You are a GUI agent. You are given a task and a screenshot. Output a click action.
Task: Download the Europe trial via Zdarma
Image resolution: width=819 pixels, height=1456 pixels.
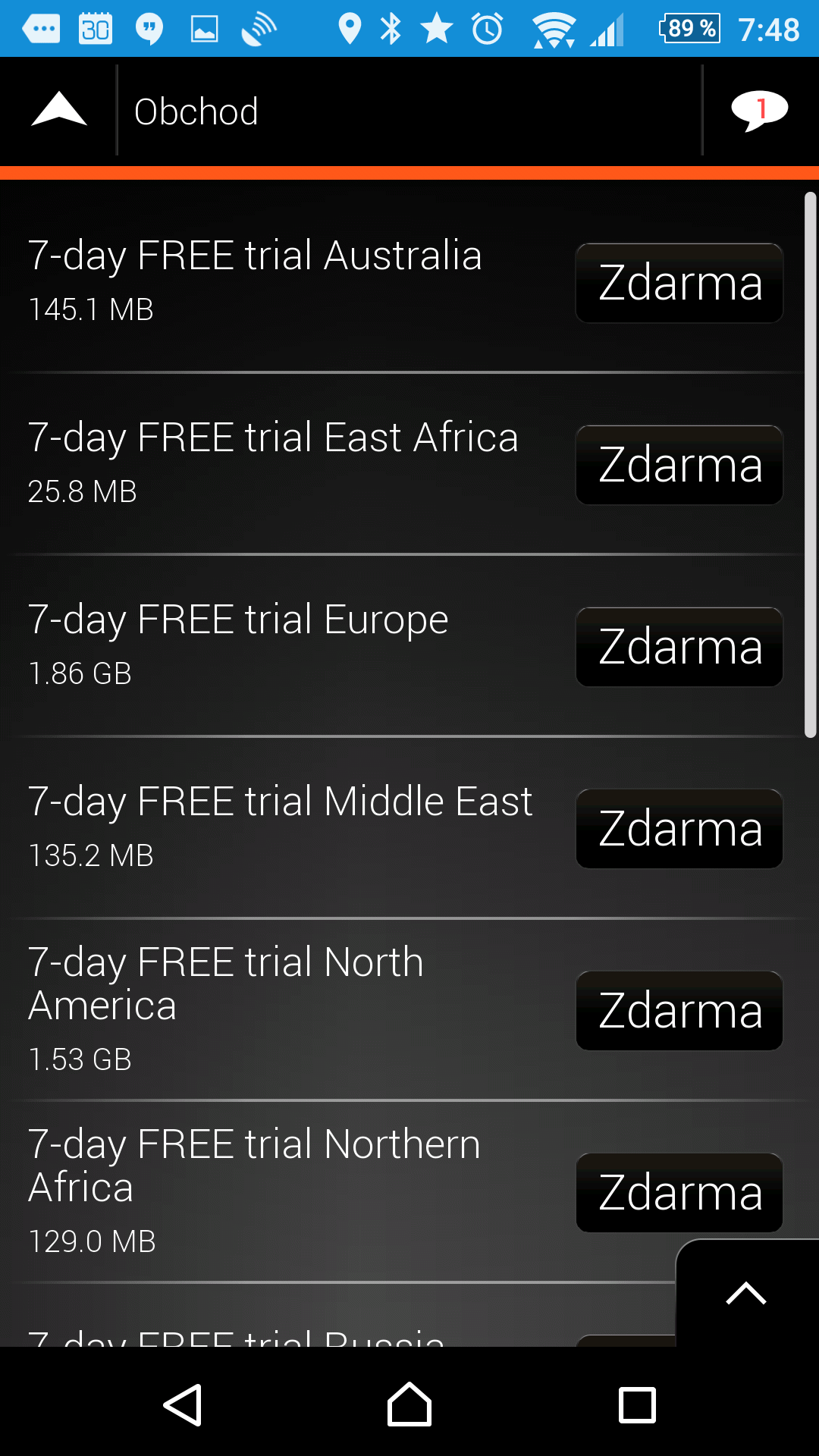(679, 647)
